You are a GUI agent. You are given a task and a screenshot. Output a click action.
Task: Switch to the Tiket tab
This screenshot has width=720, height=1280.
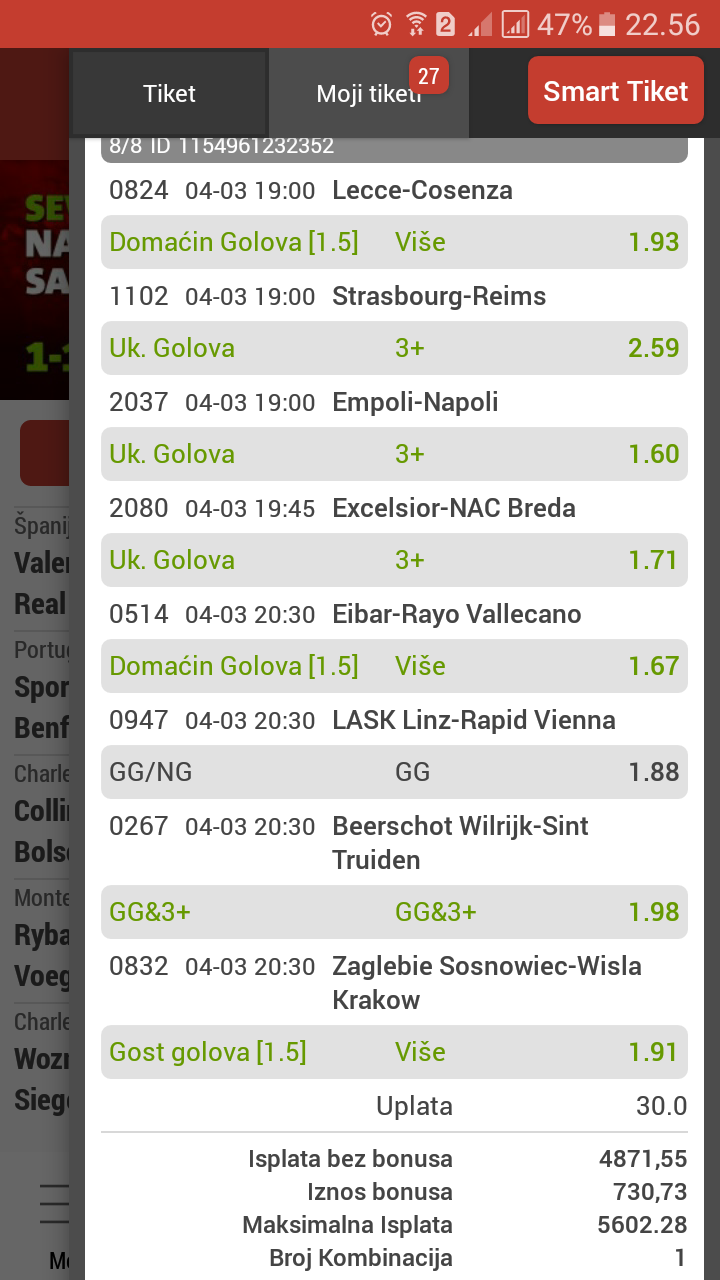coord(169,94)
